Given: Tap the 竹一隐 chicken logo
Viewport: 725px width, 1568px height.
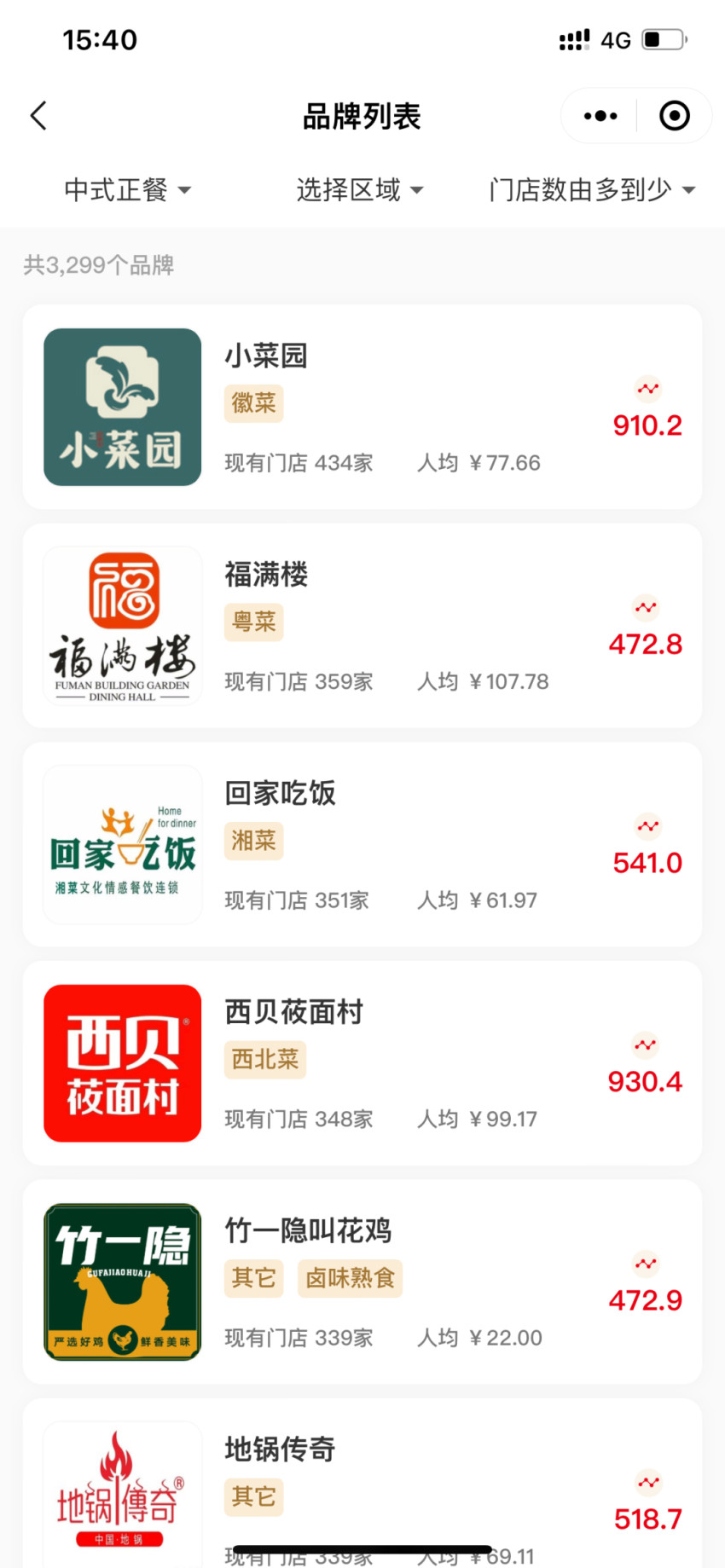Looking at the screenshot, I should coord(122,1282).
